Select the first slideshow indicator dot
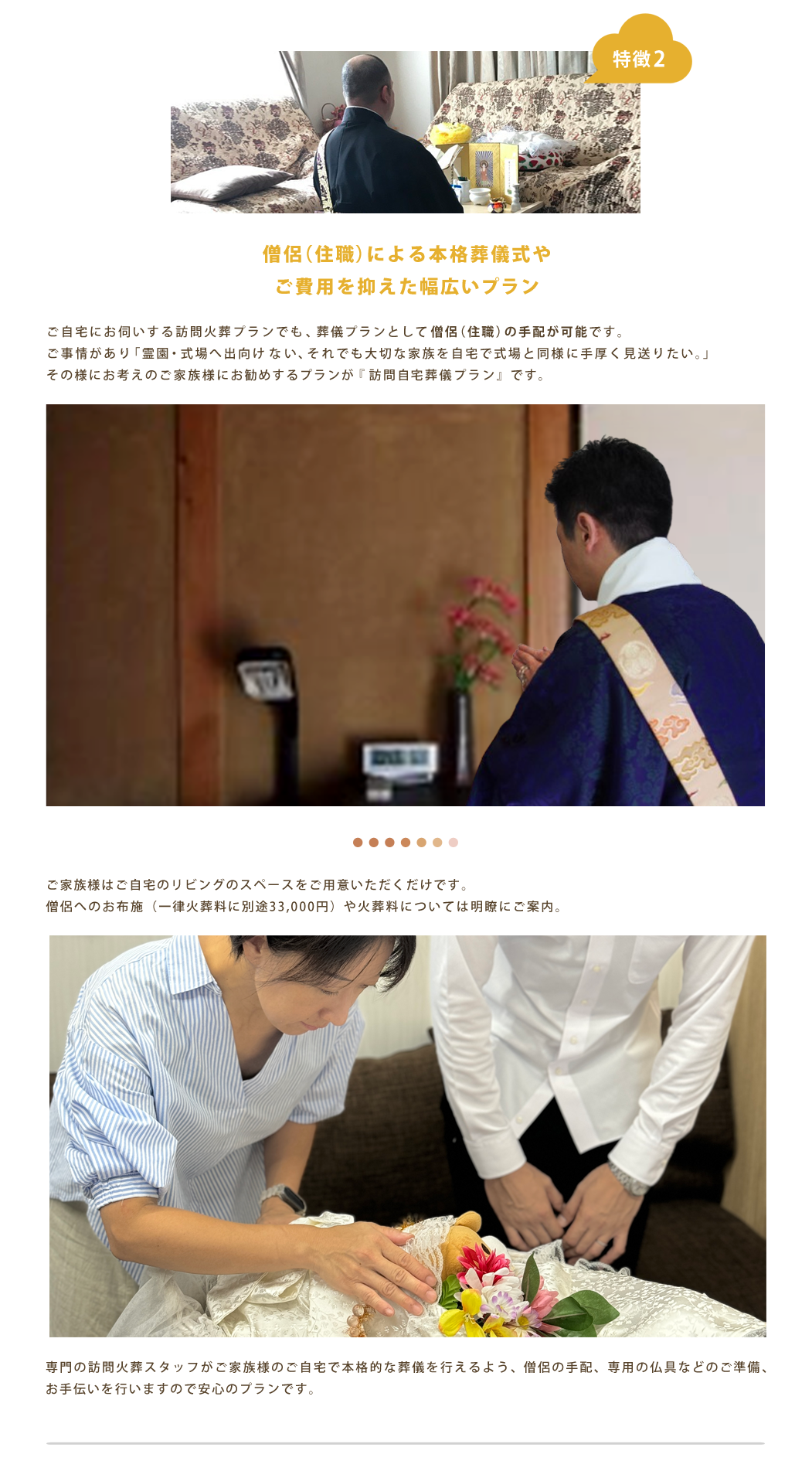812x1461 pixels. [358, 843]
